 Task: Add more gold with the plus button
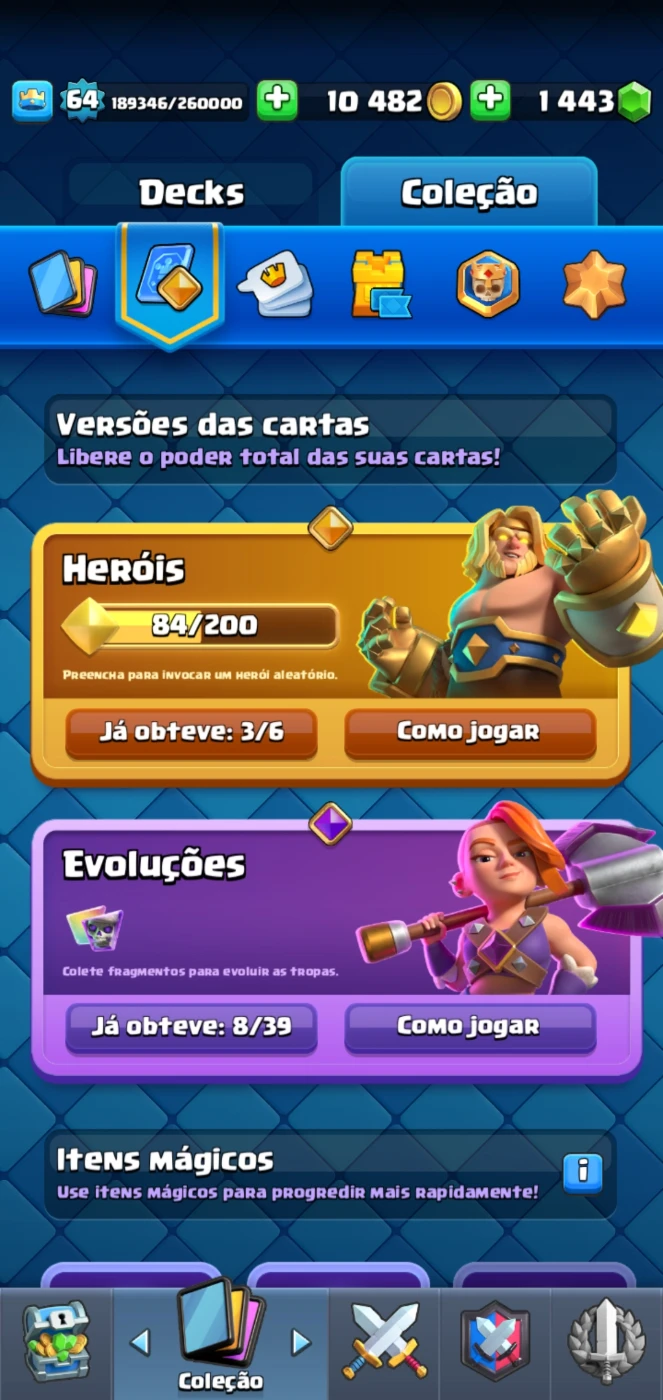(277, 100)
